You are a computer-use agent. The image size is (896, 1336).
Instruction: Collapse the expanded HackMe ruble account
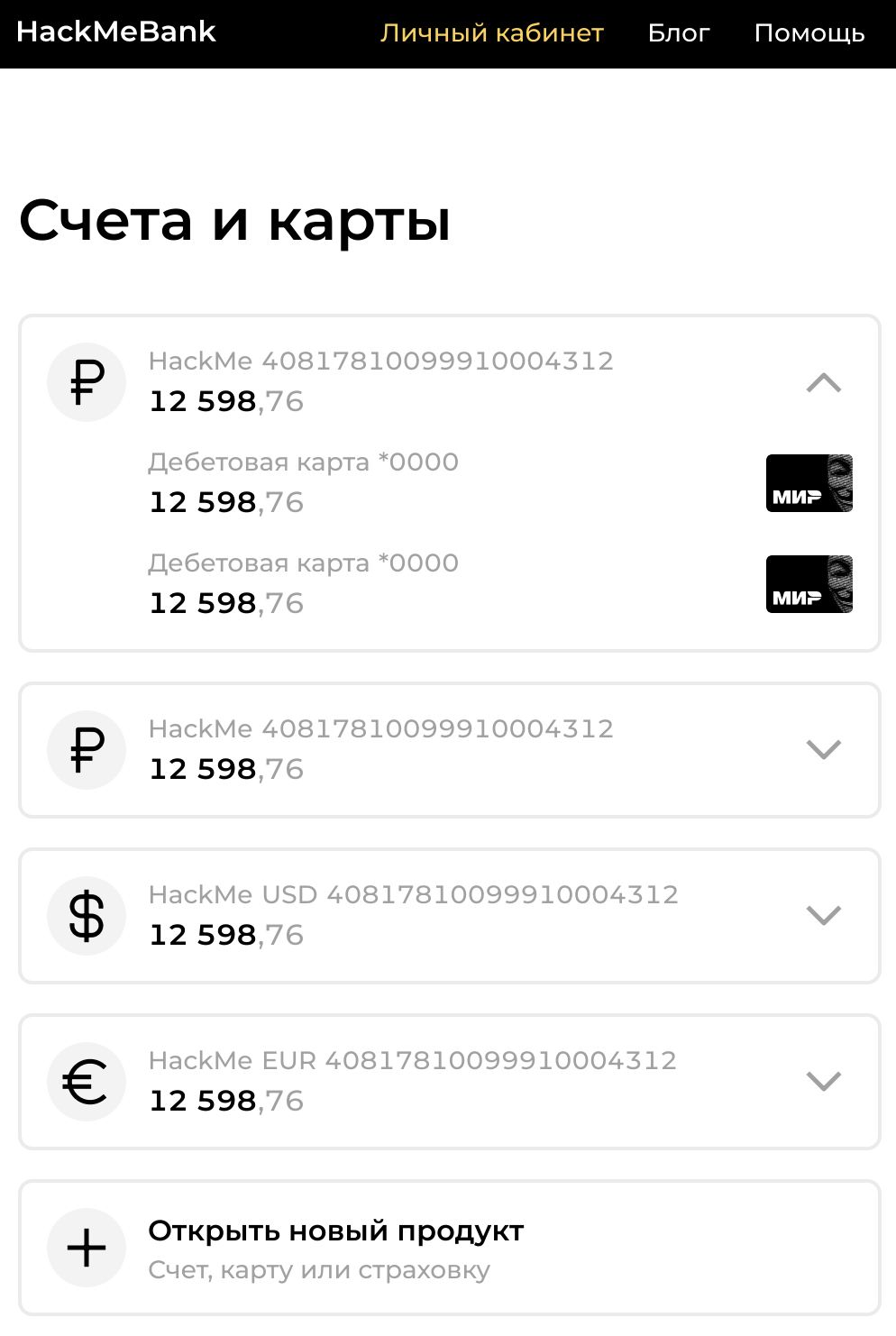click(x=823, y=383)
